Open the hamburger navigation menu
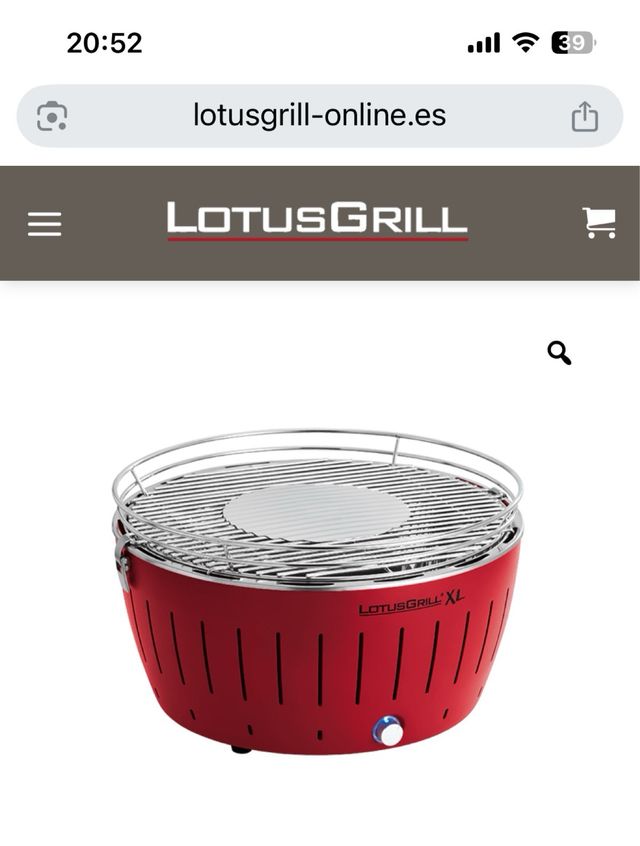 44,223
